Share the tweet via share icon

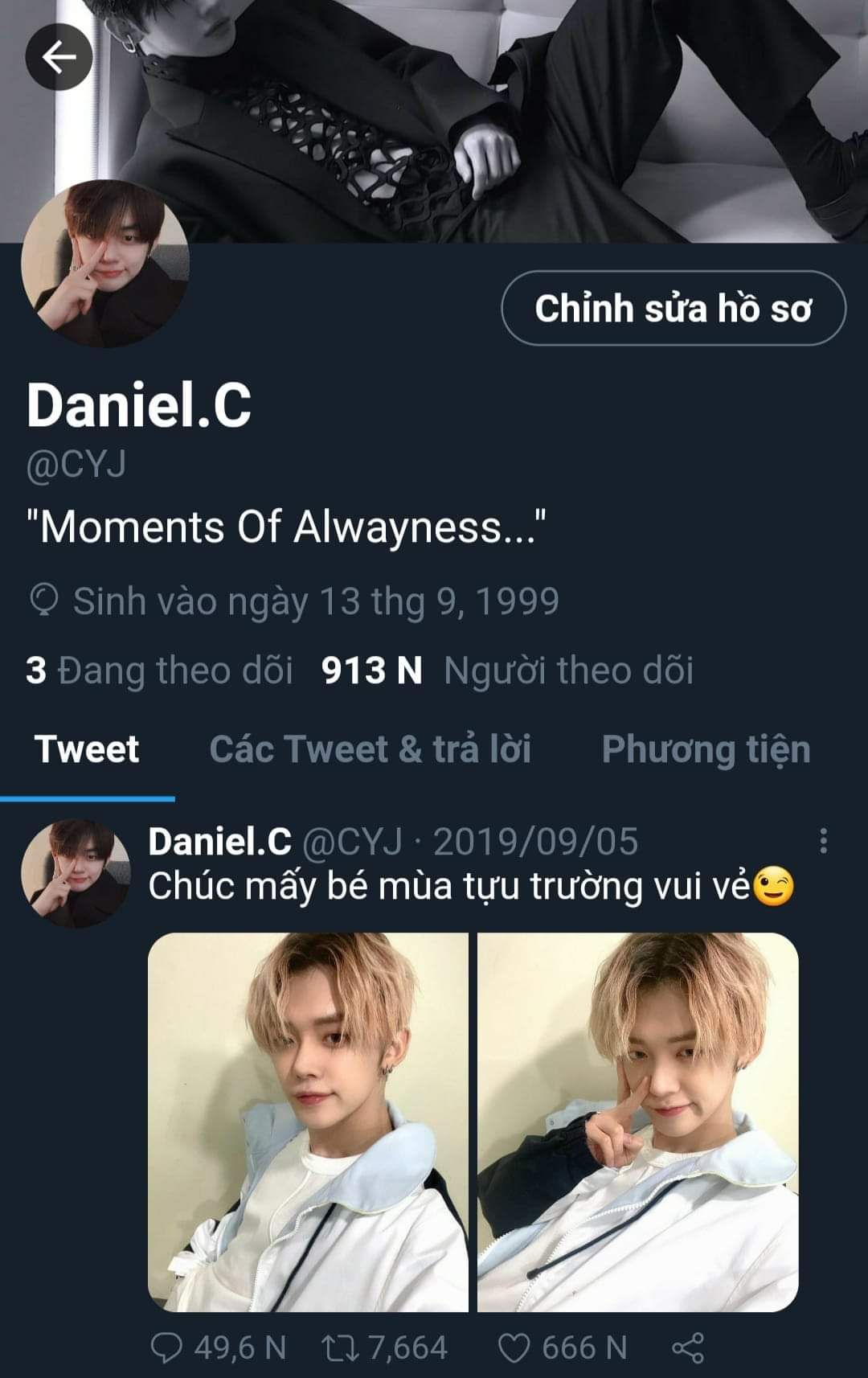688,1347
